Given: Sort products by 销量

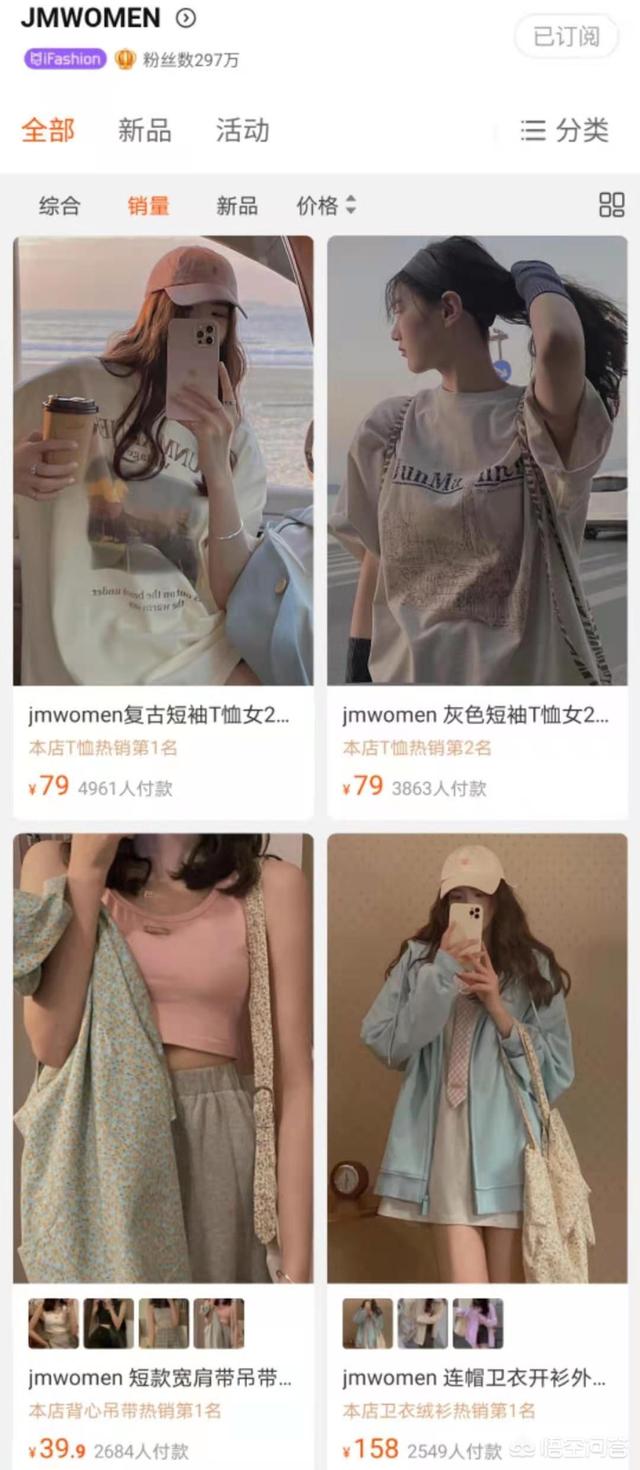Looking at the screenshot, I should click(148, 206).
